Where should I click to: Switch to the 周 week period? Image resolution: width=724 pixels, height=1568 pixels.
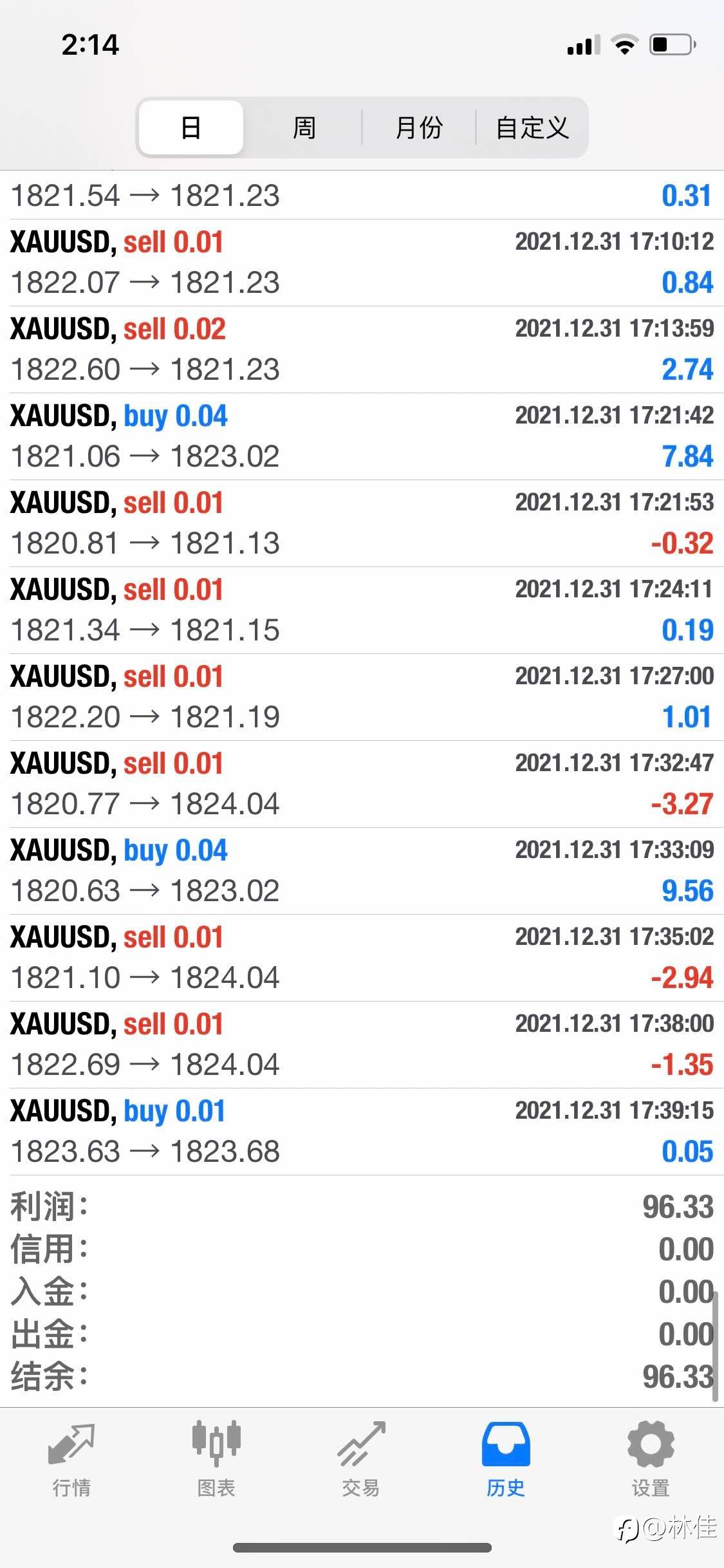pyautogui.click(x=304, y=127)
